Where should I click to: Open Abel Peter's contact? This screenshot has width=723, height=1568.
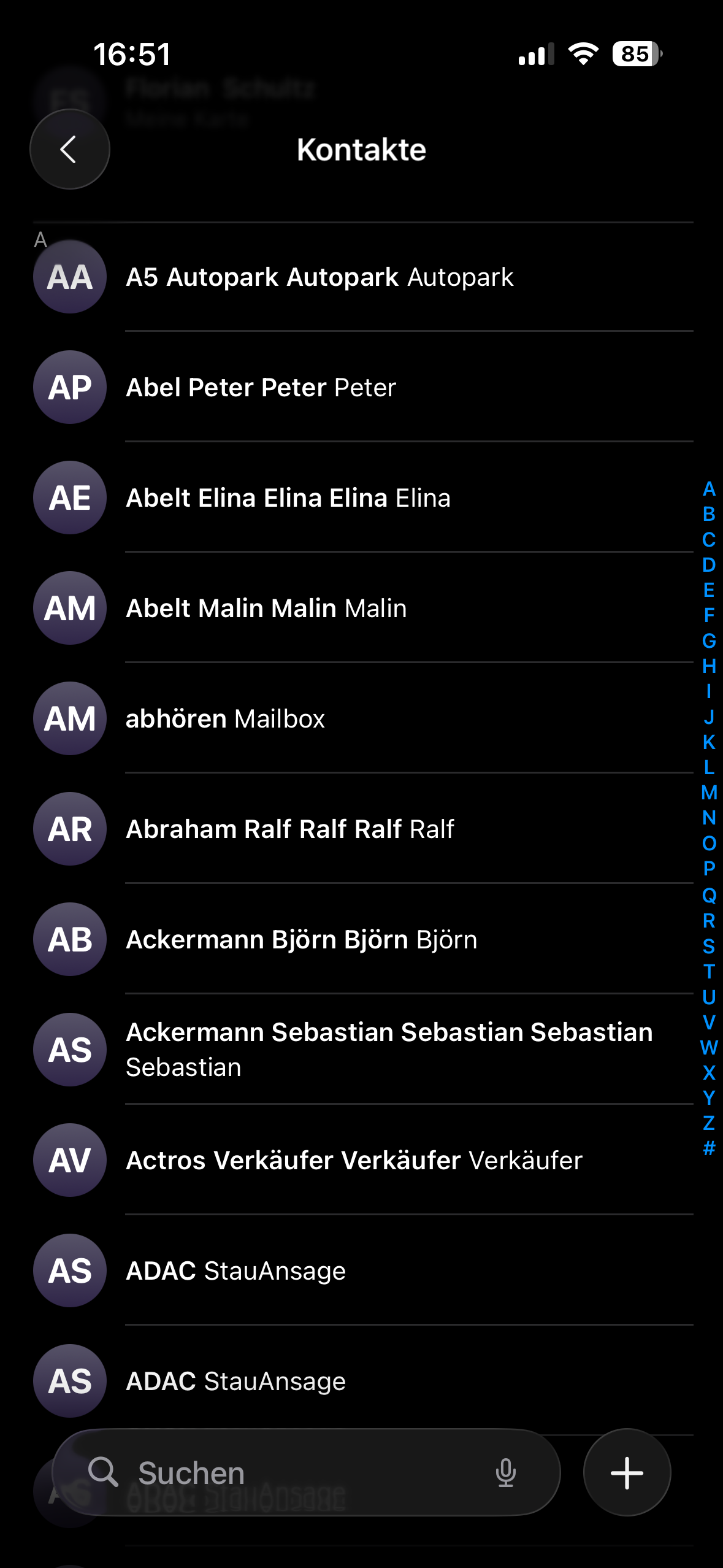(x=261, y=388)
